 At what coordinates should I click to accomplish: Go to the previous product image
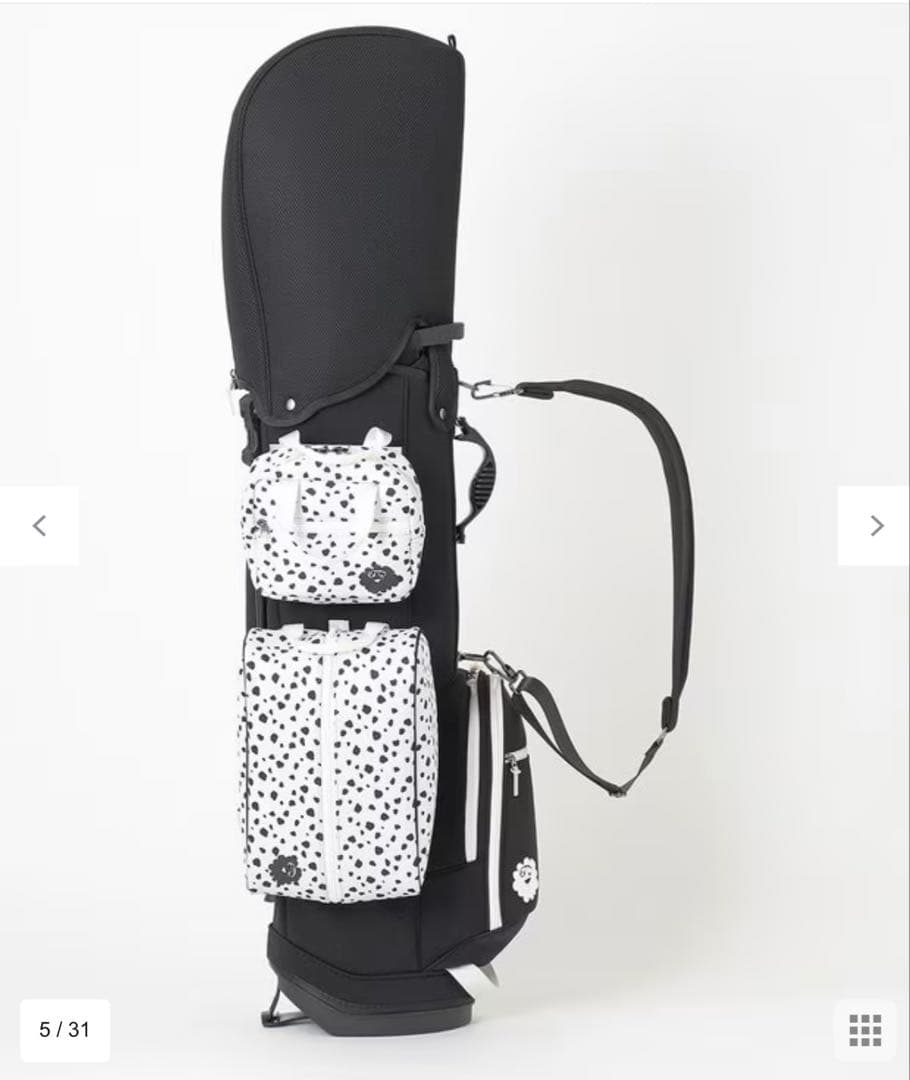click(x=39, y=526)
